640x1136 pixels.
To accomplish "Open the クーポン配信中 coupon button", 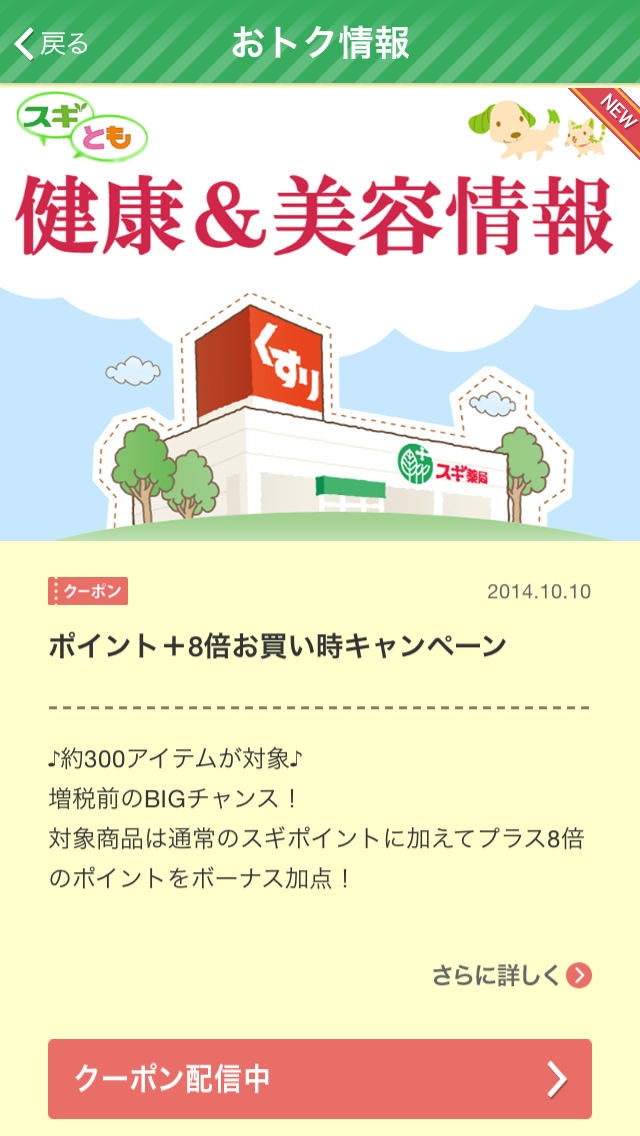I will [x=320, y=1079].
